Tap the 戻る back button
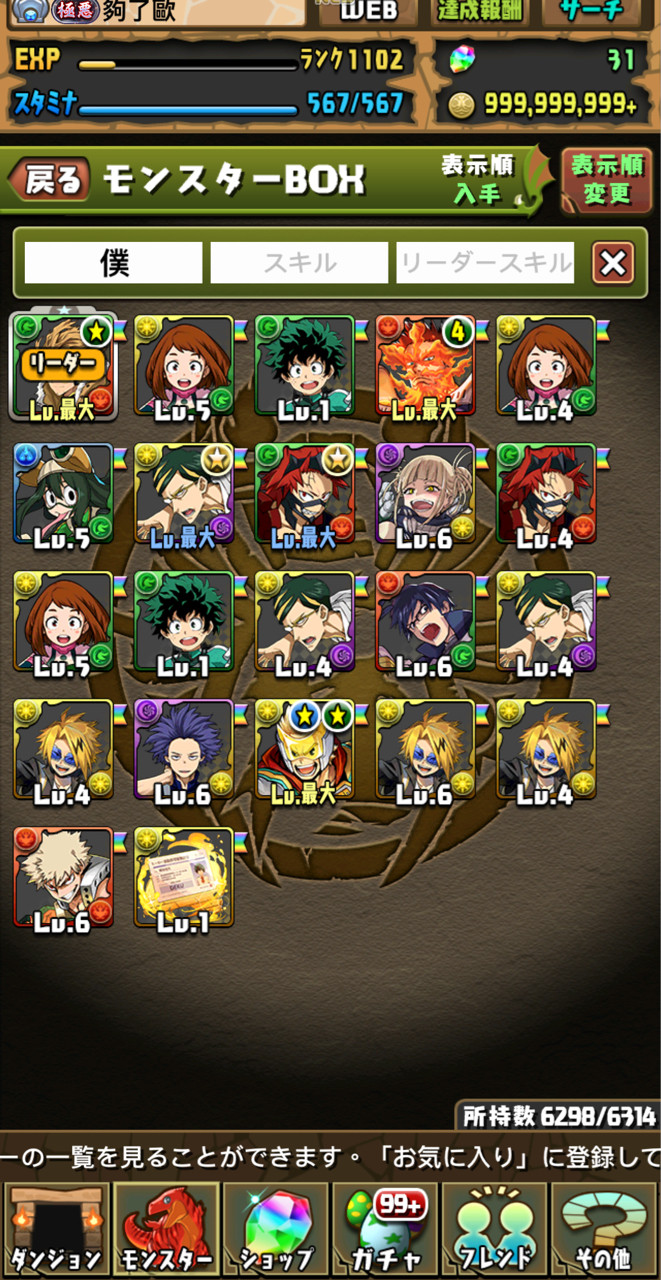661x1280 pixels. pyautogui.click(x=50, y=180)
